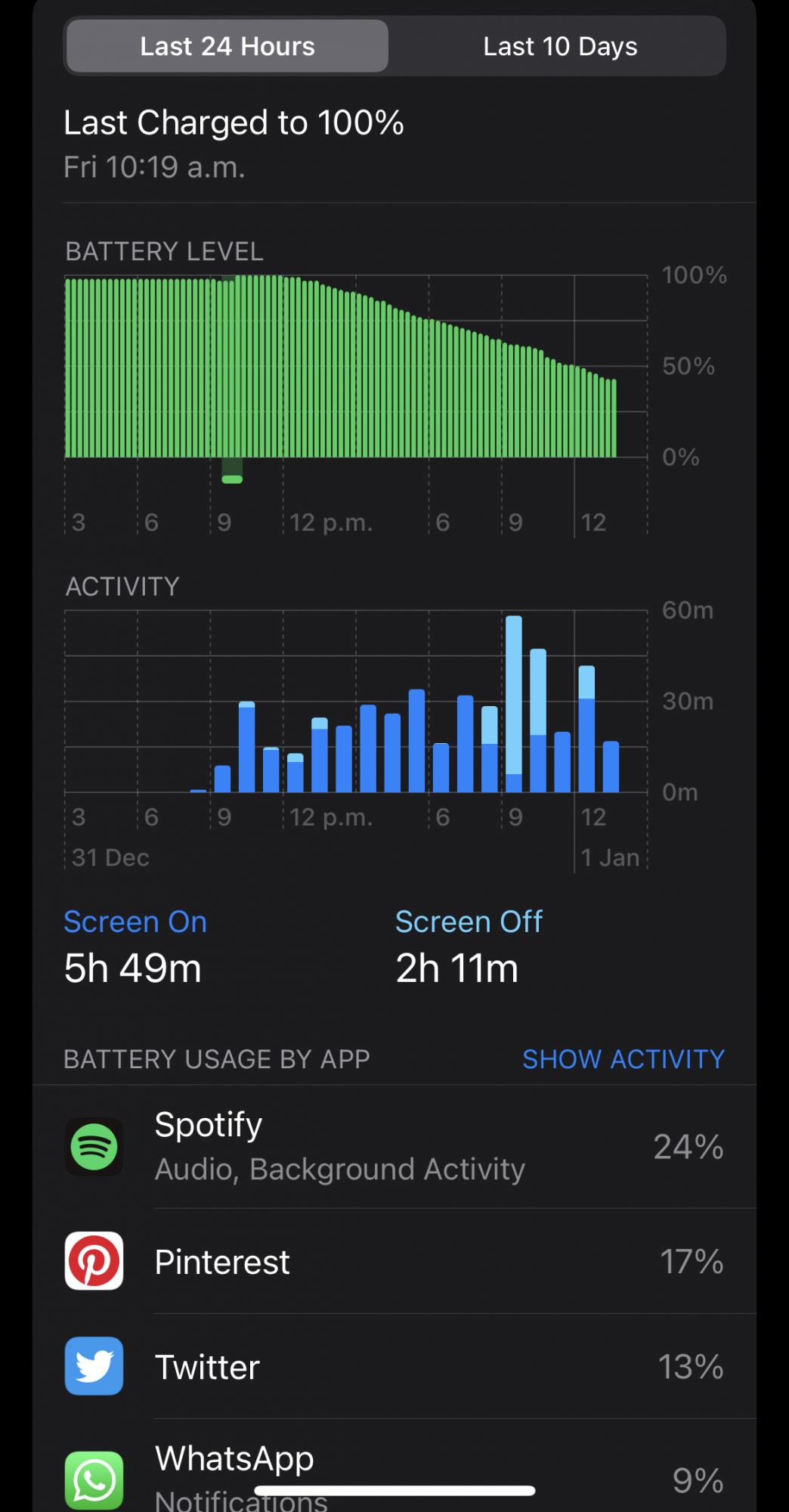This screenshot has width=789, height=1512.
Task: Tap SHOW ACTIVITY link
Action: coord(623,1059)
